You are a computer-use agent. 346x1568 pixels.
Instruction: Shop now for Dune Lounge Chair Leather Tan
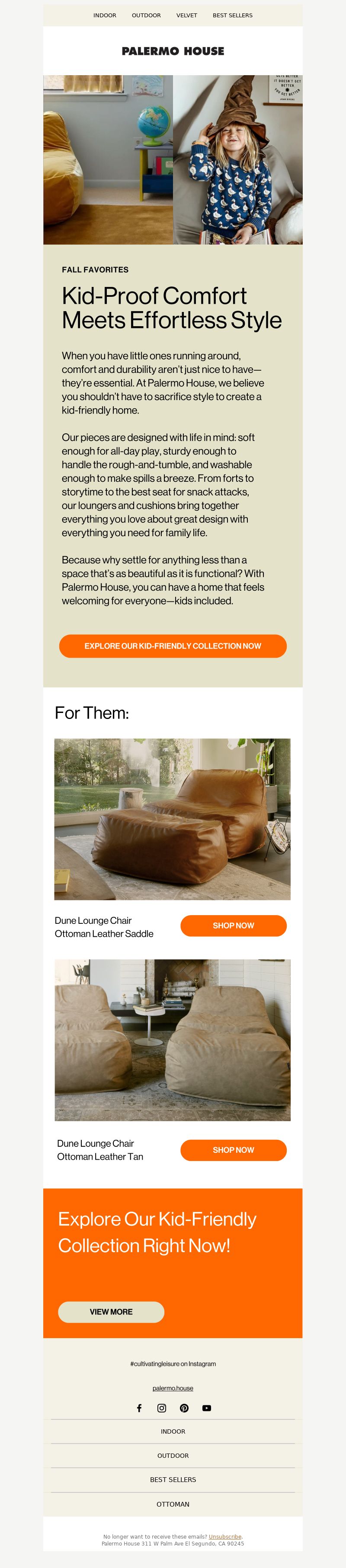[x=233, y=1150]
